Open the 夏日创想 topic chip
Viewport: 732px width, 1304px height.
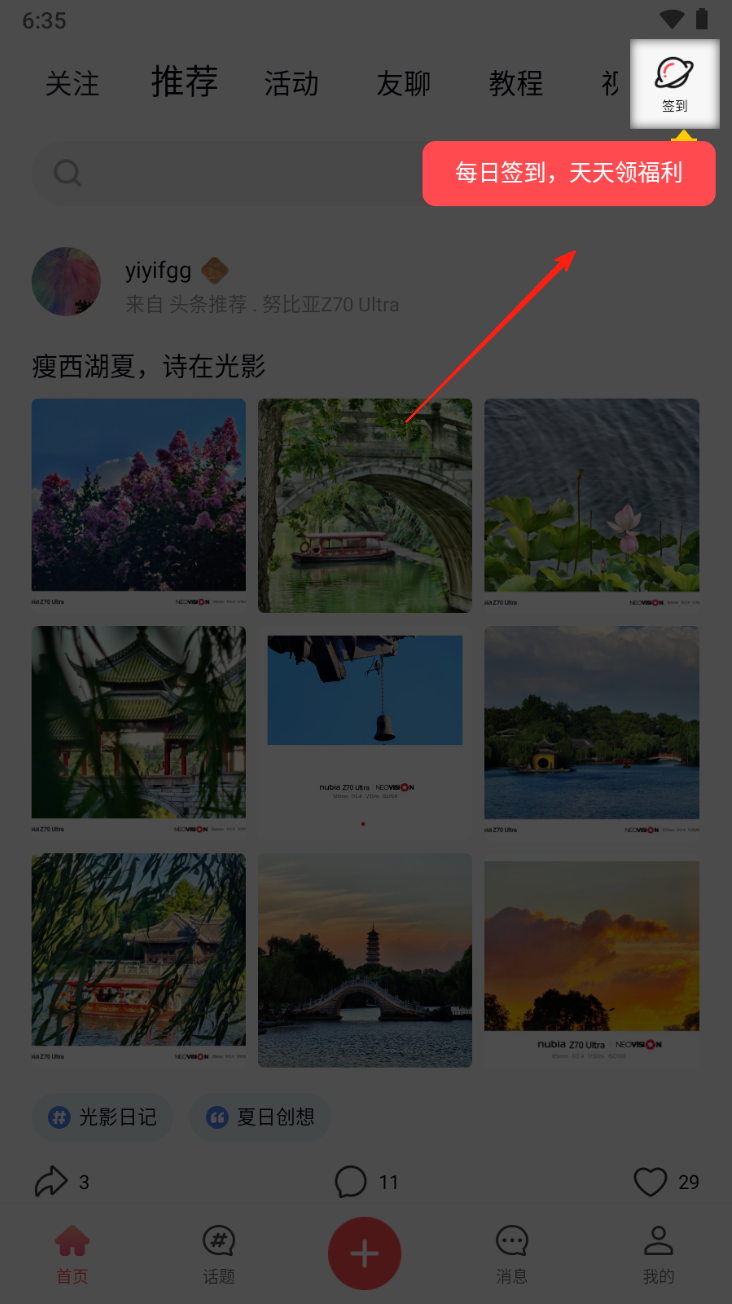click(260, 1117)
